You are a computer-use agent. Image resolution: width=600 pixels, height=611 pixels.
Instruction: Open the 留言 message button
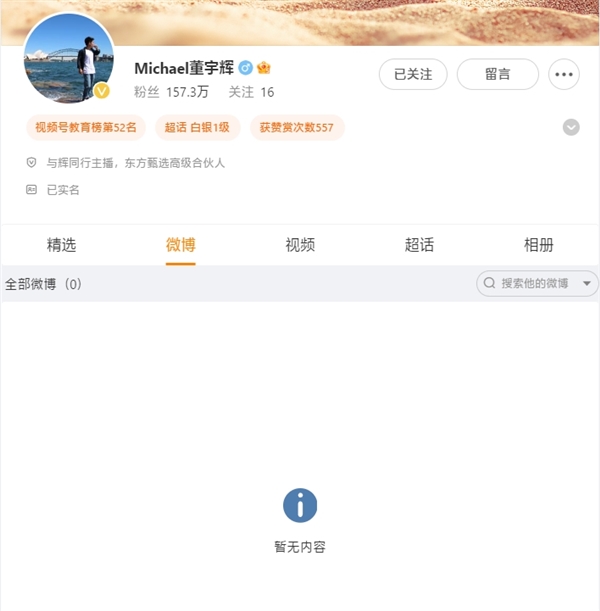tap(497, 74)
